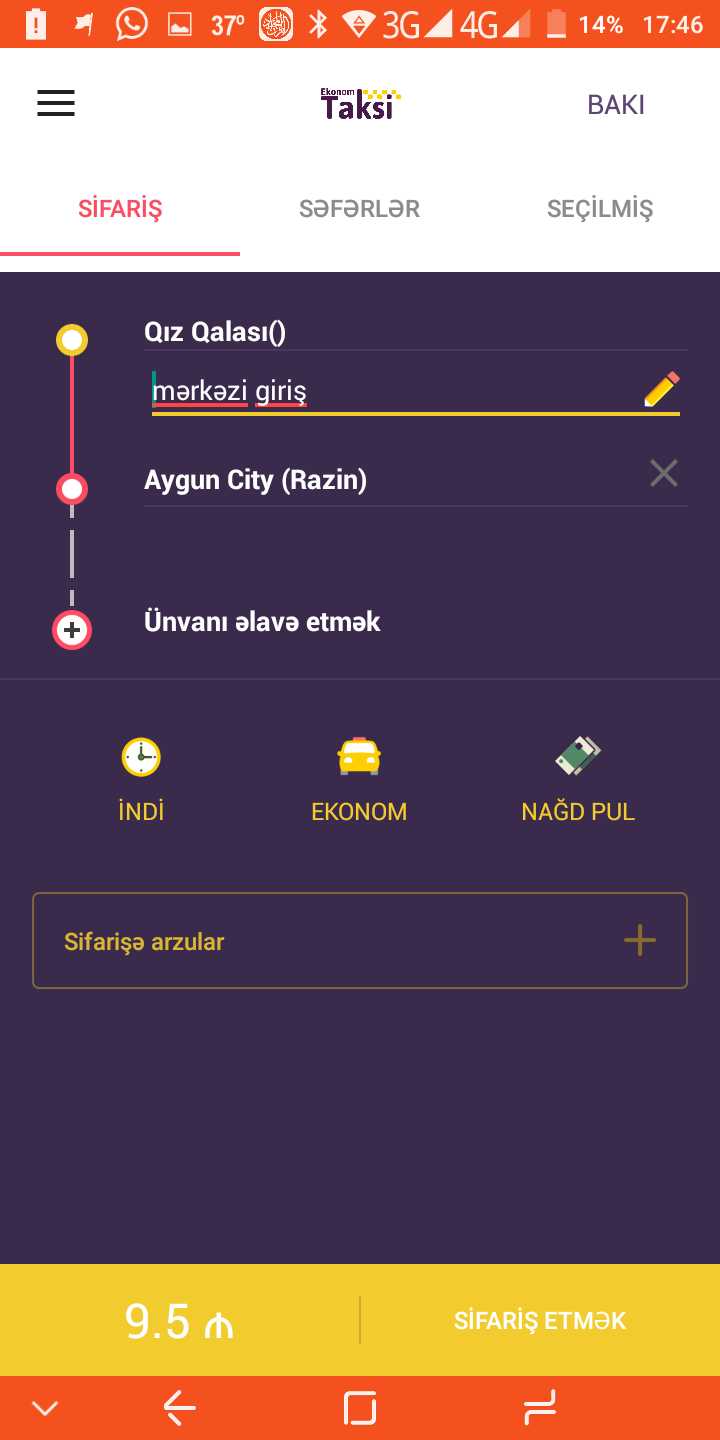Add another address via Ünvanı əlavə etmək

click(x=262, y=622)
